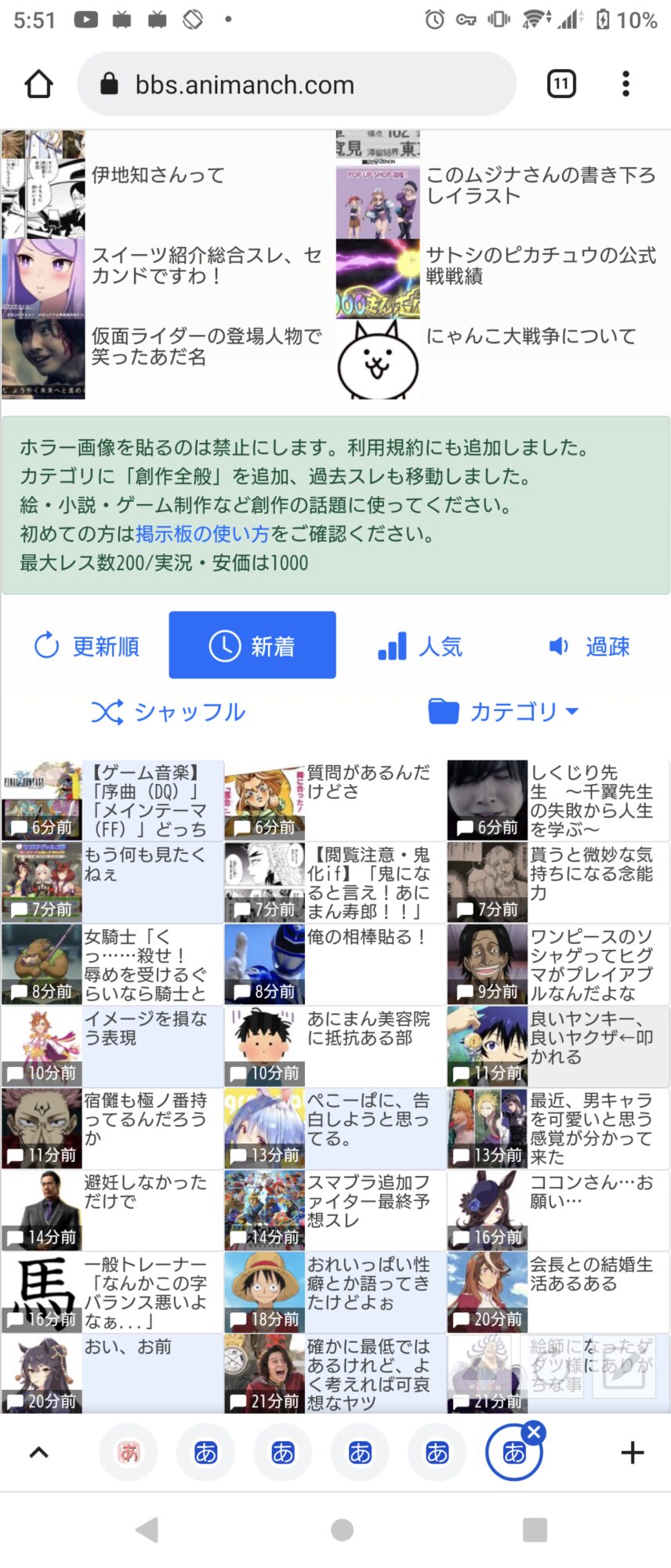
Task: Open the 掲示板の使い方 link
Action: [202, 534]
